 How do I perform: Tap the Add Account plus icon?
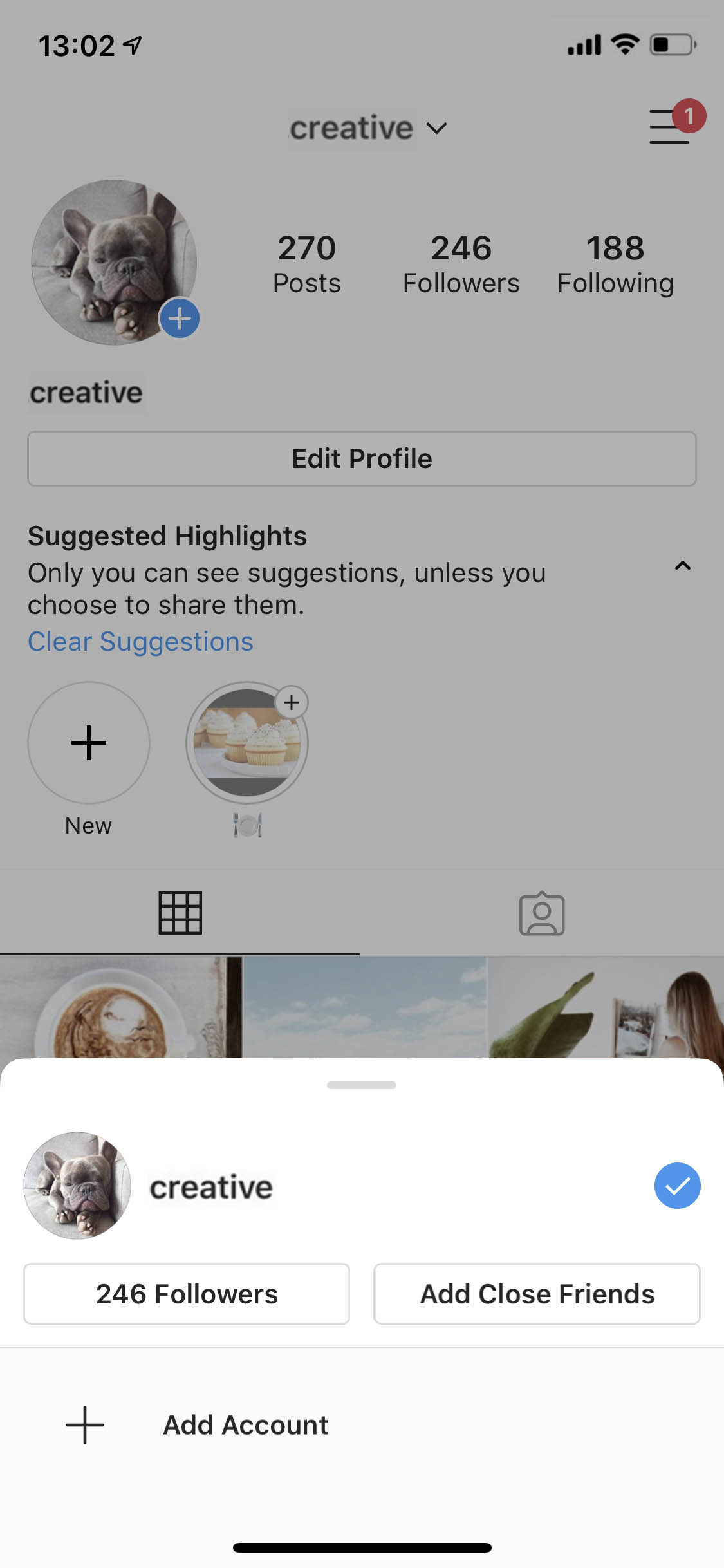[84, 1424]
